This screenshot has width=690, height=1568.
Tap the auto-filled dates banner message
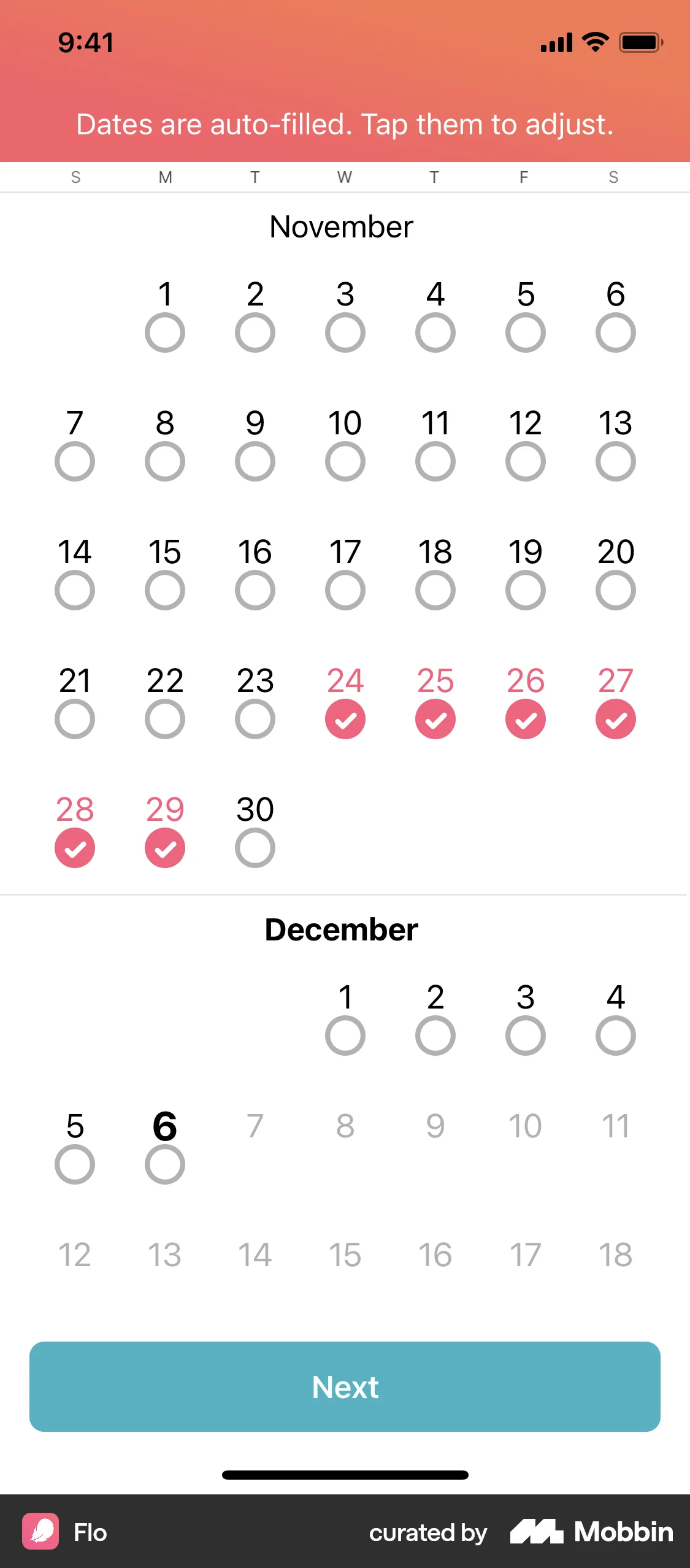pyautogui.click(x=345, y=125)
